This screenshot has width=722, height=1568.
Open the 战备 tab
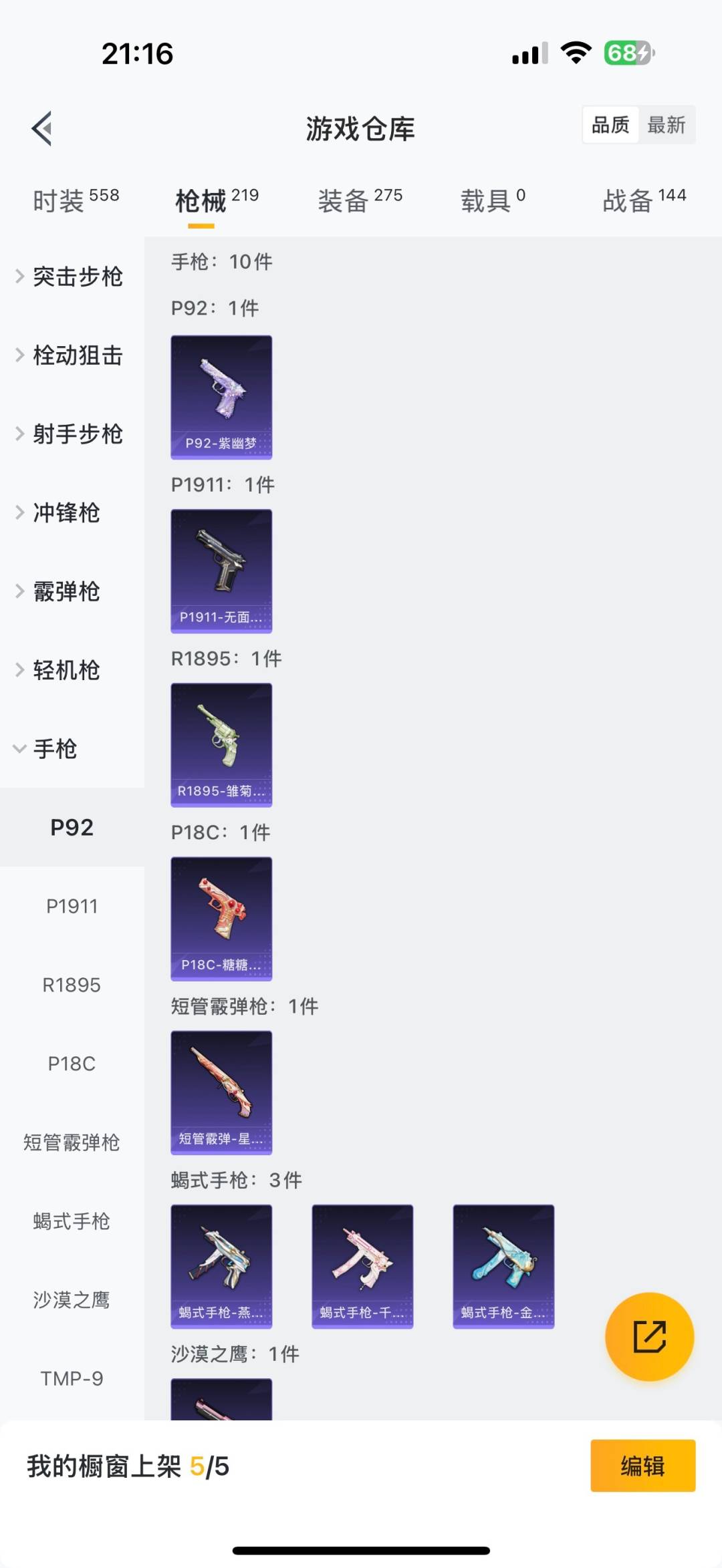(x=644, y=200)
